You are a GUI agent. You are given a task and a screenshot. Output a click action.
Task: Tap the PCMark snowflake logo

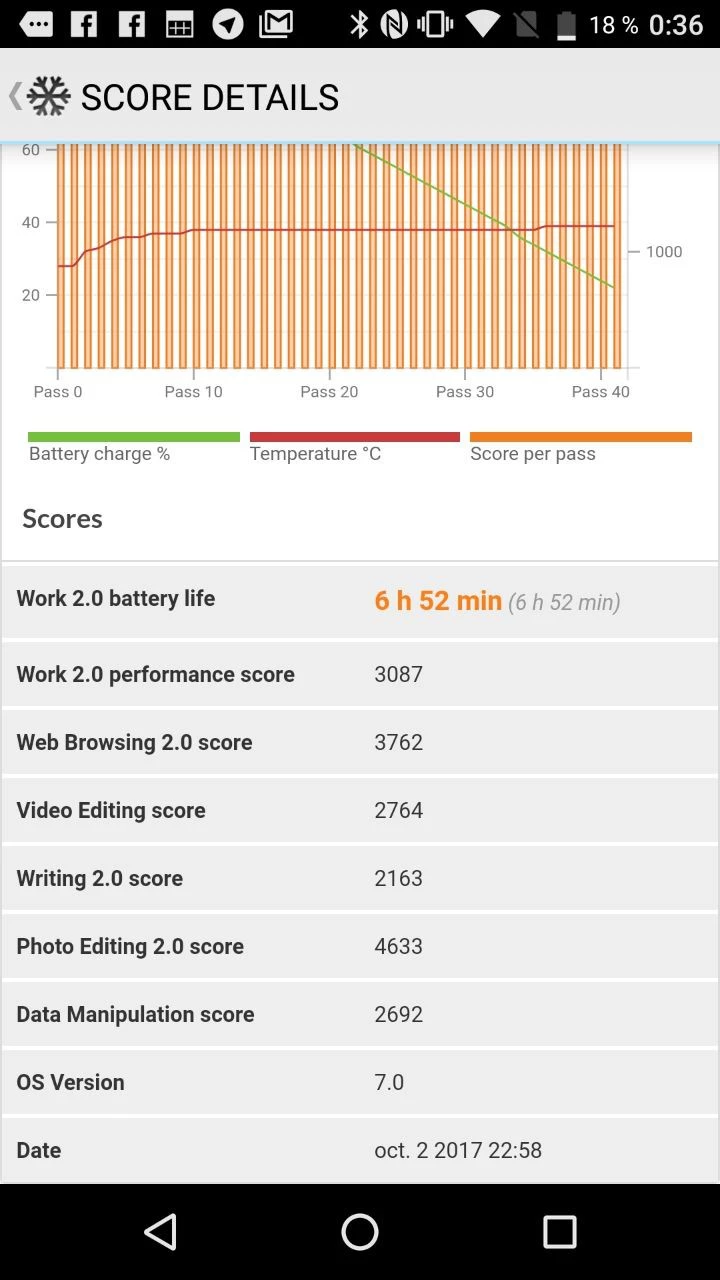tap(48, 96)
